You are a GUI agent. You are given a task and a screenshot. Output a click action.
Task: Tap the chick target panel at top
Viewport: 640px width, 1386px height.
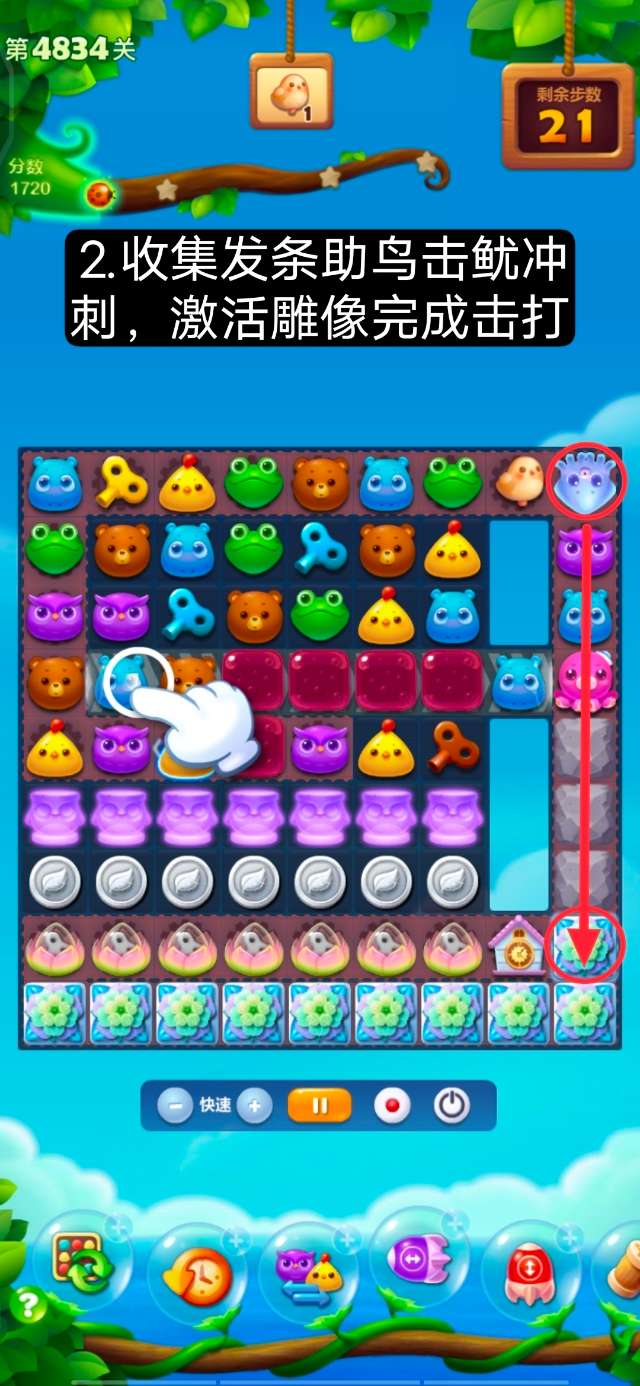(x=291, y=93)
